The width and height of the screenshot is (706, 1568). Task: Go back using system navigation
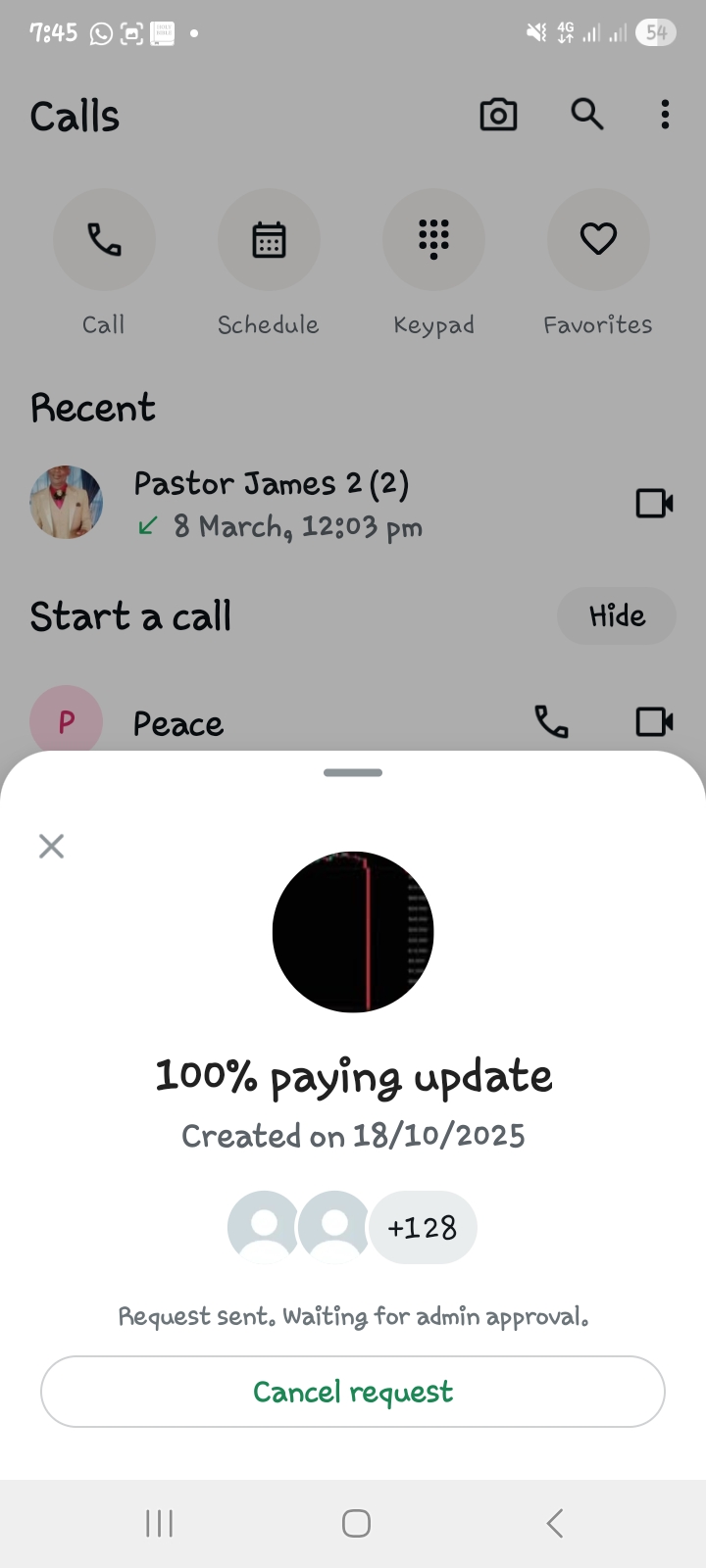click(x=554, y=1523)
